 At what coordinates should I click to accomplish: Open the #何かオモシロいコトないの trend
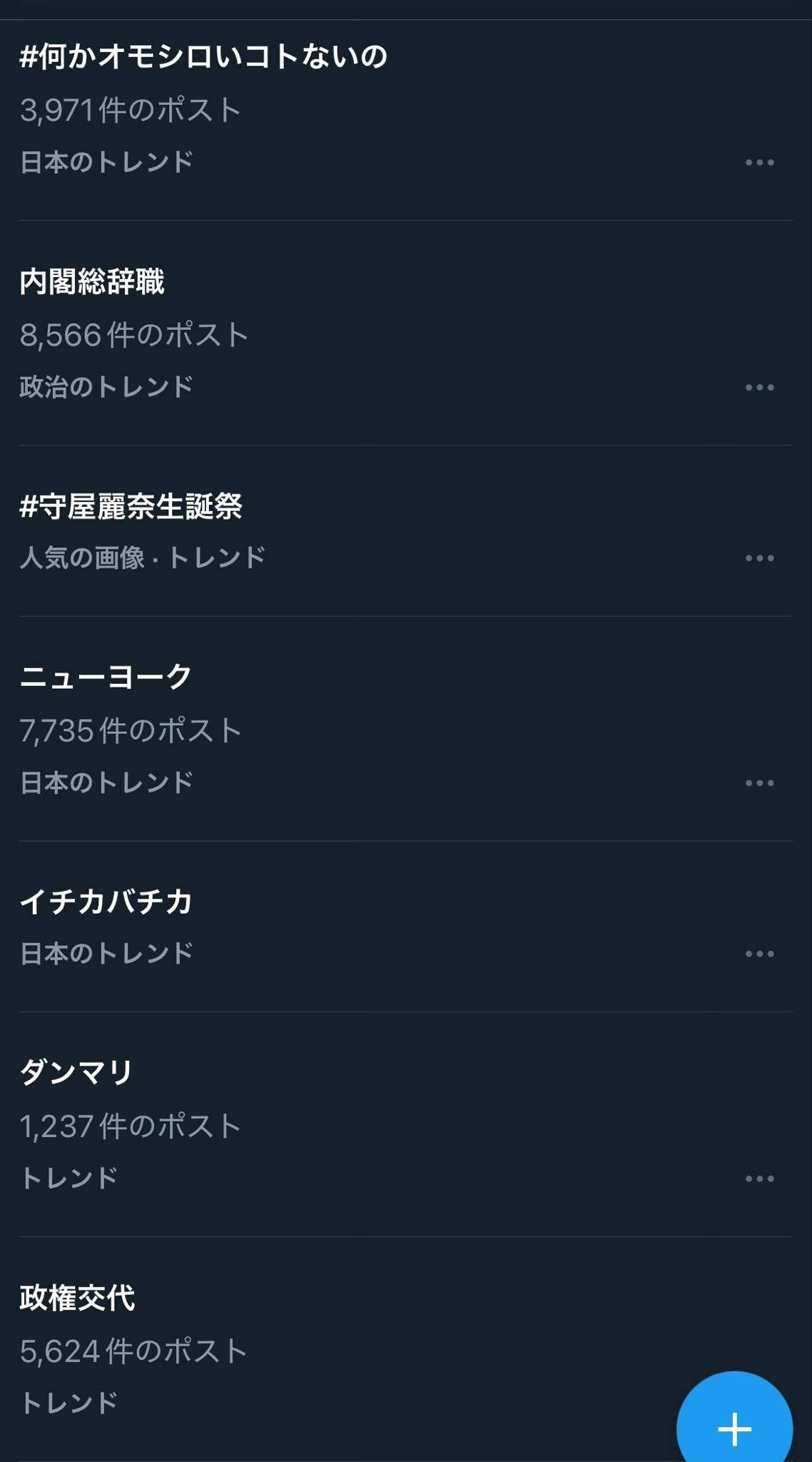[203, 57]
